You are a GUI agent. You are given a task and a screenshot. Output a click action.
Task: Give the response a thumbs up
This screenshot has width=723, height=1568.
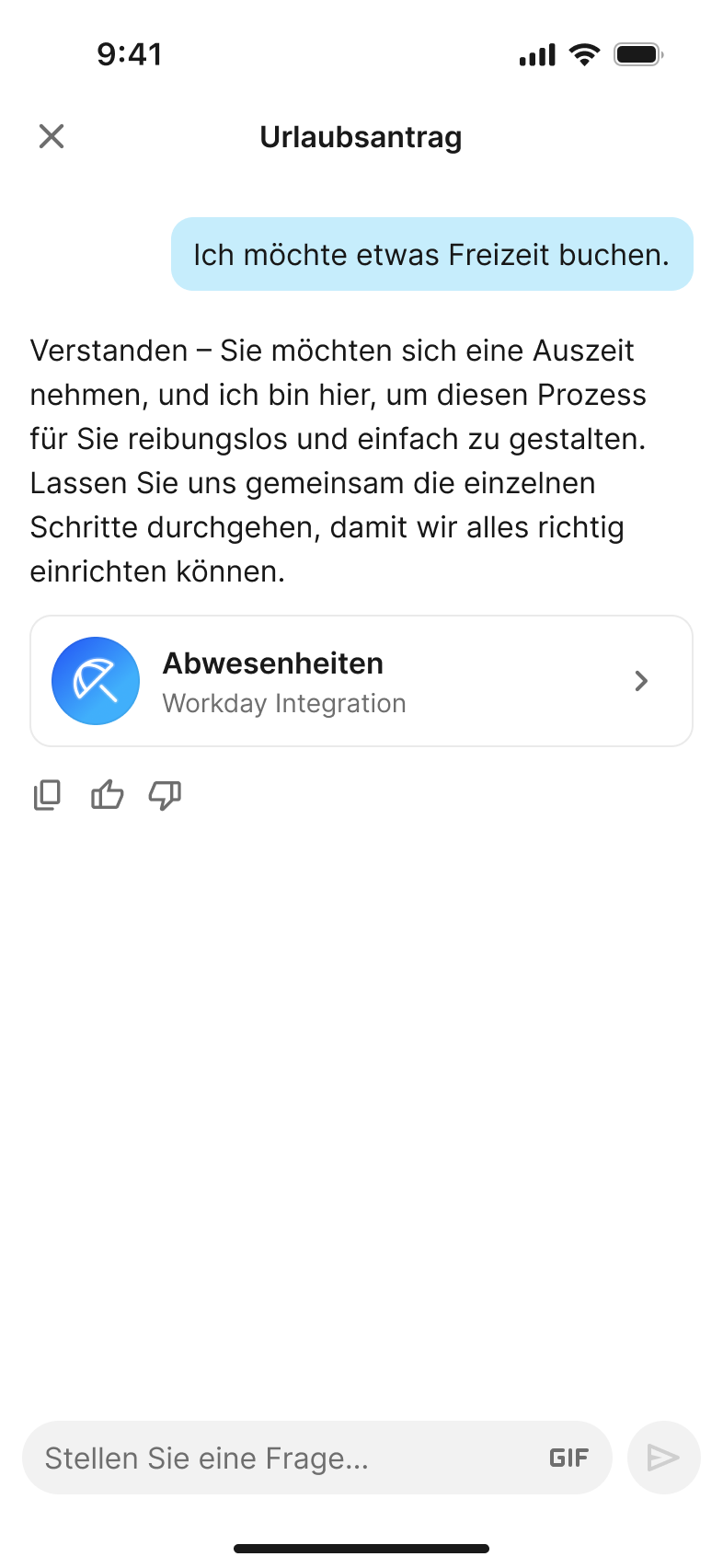107,794
